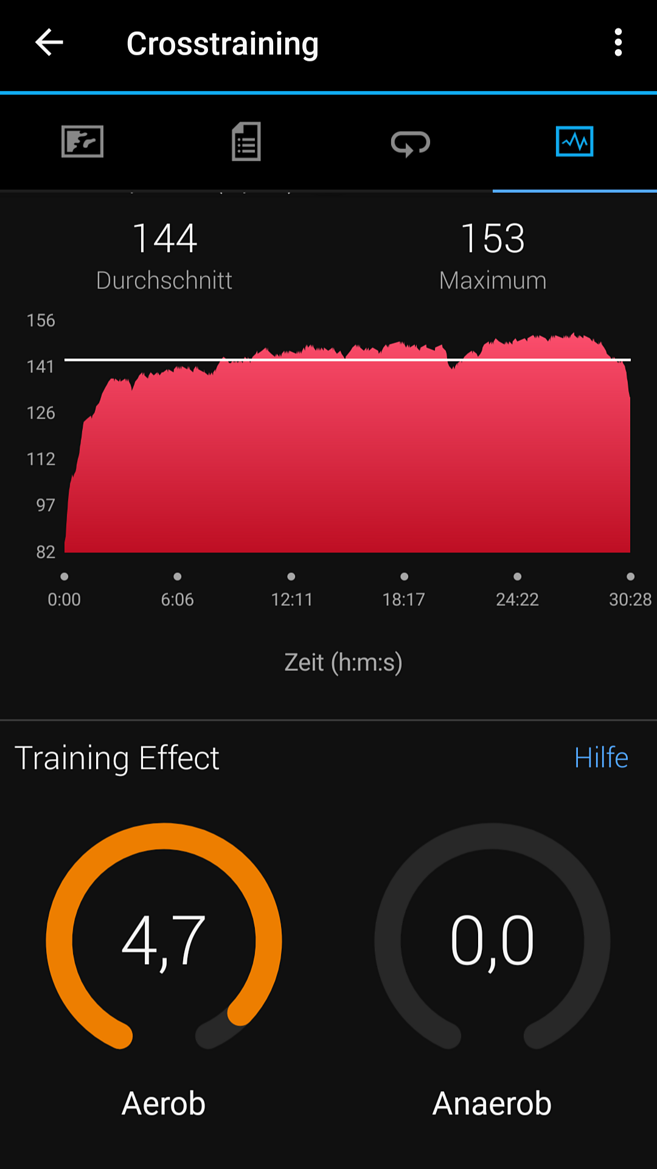Open Hilfe for Training Effect
657x1169 pixels.
point(601,757)
